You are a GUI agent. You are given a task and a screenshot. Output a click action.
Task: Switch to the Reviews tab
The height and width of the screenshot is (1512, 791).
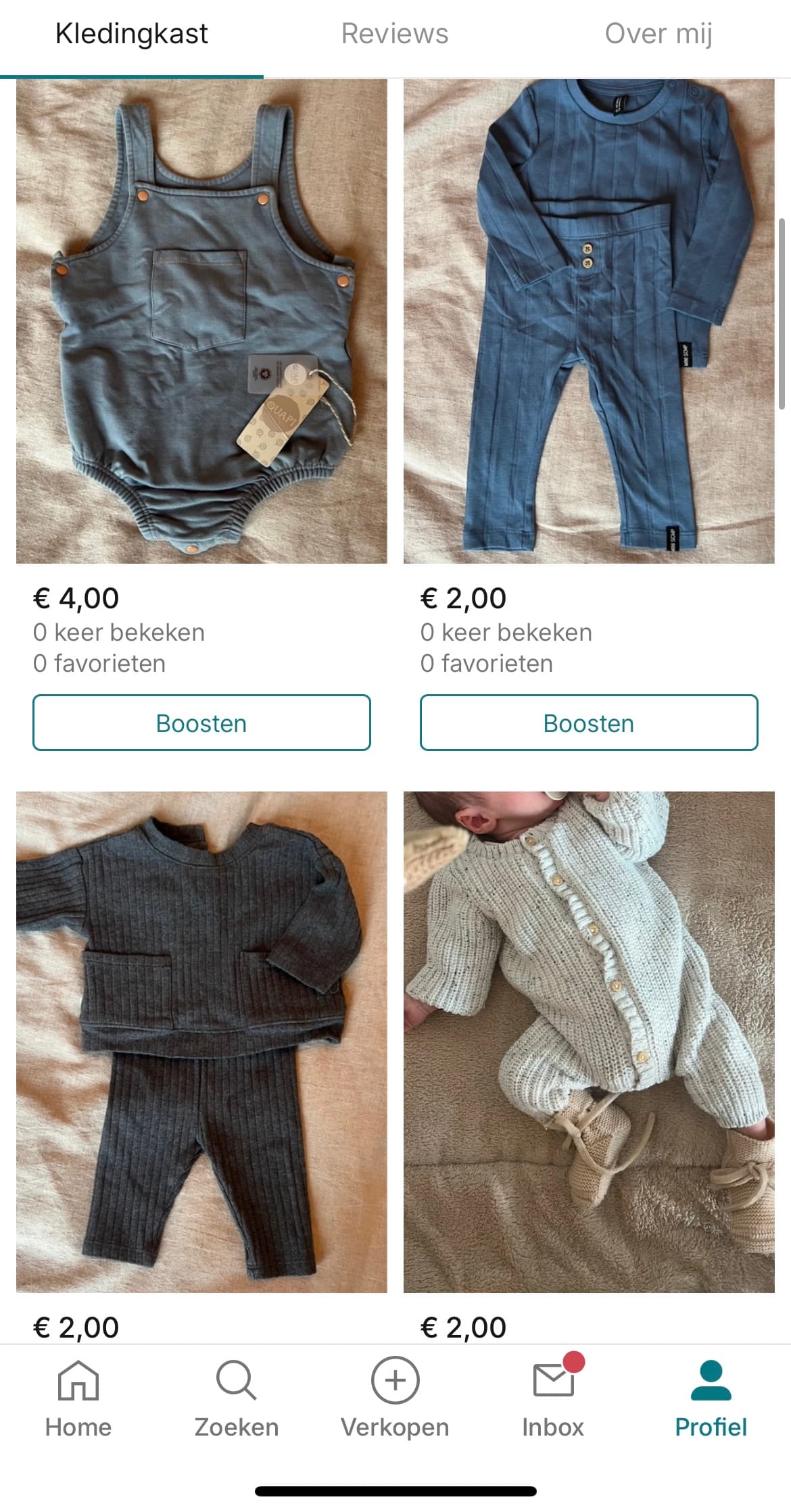click(395, 34)
